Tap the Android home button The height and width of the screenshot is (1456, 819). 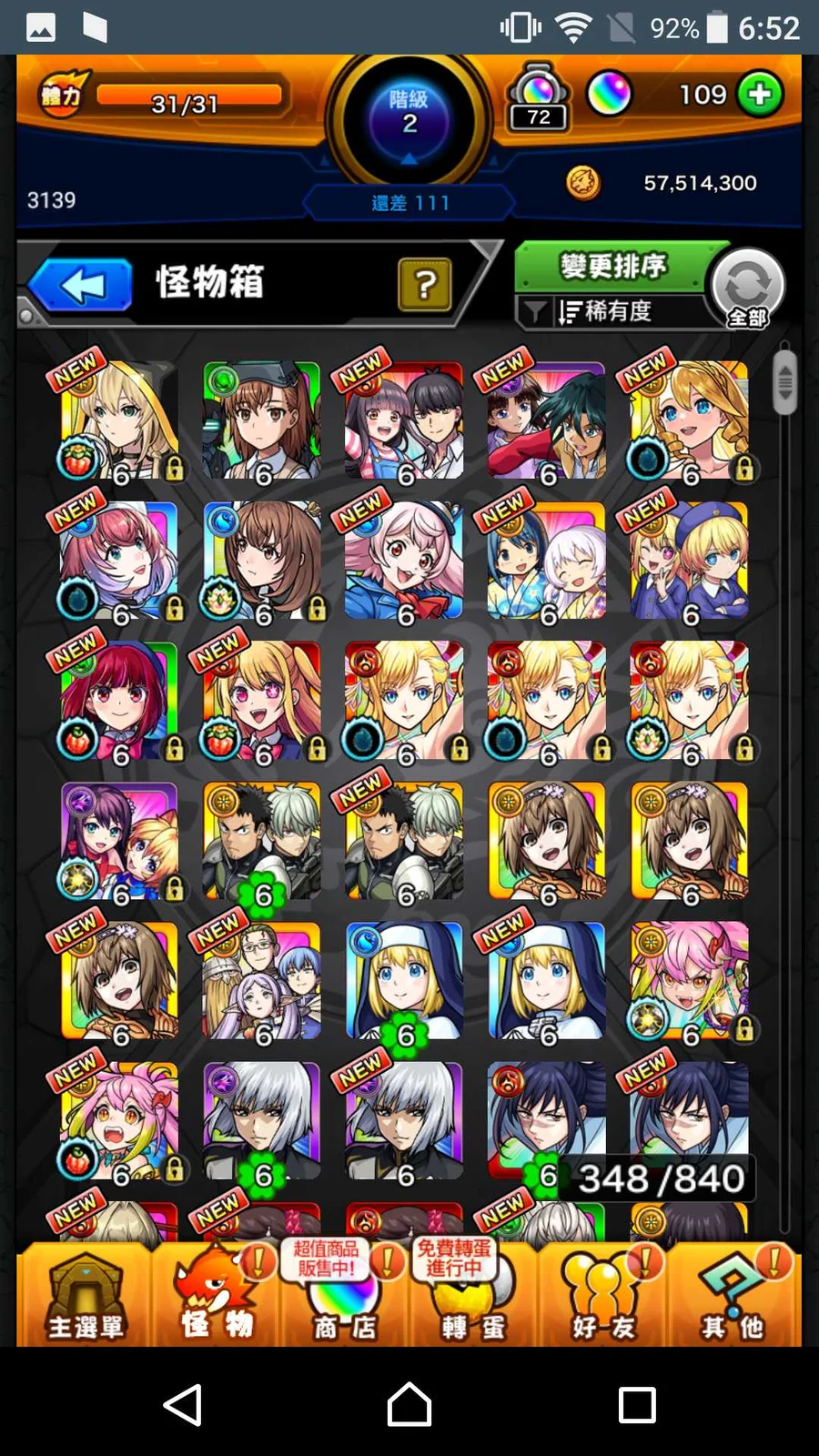click(409, 1404)
